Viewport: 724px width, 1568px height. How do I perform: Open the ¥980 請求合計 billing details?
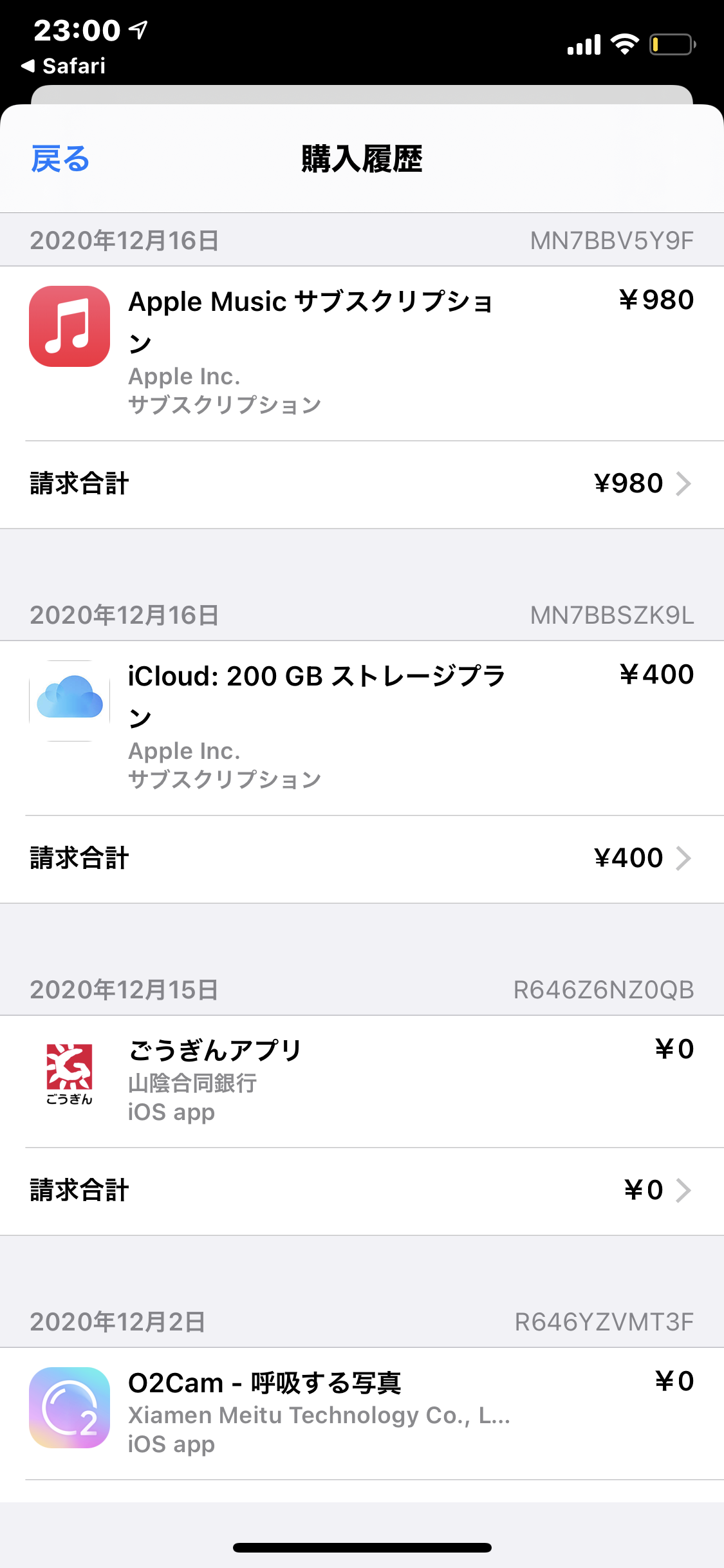pyautogui.click(x=362, y=484)
